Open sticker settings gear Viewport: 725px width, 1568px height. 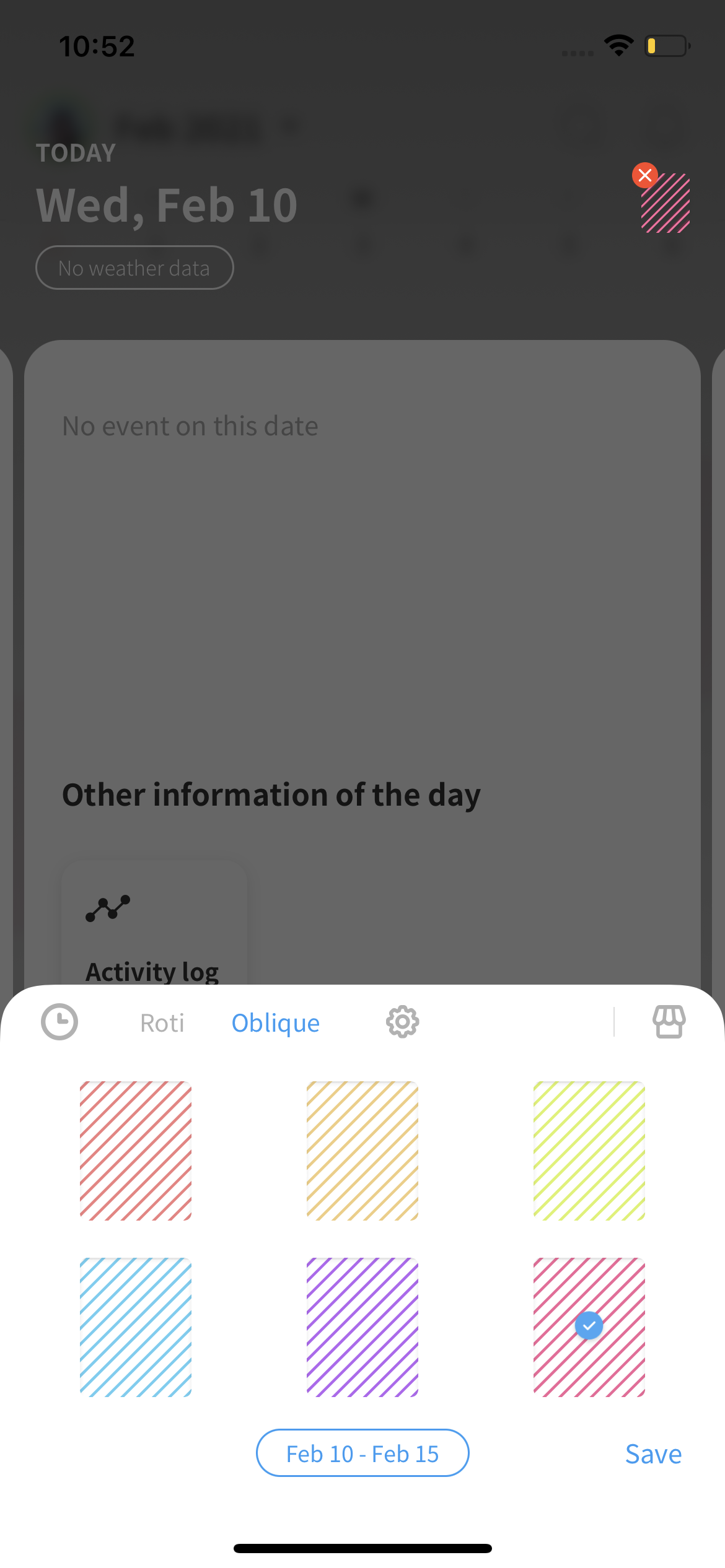[403, 1022]
